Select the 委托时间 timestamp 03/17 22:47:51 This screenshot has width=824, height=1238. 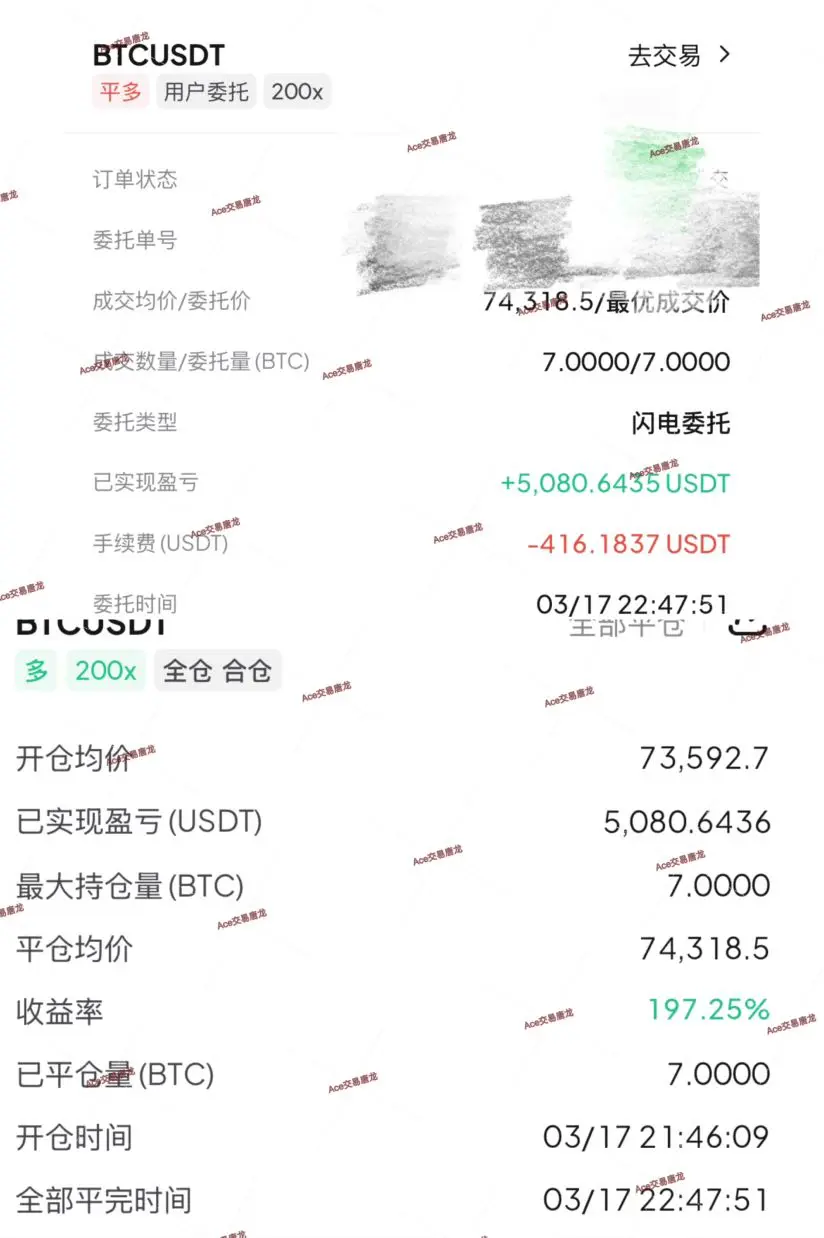click(634, 604)
